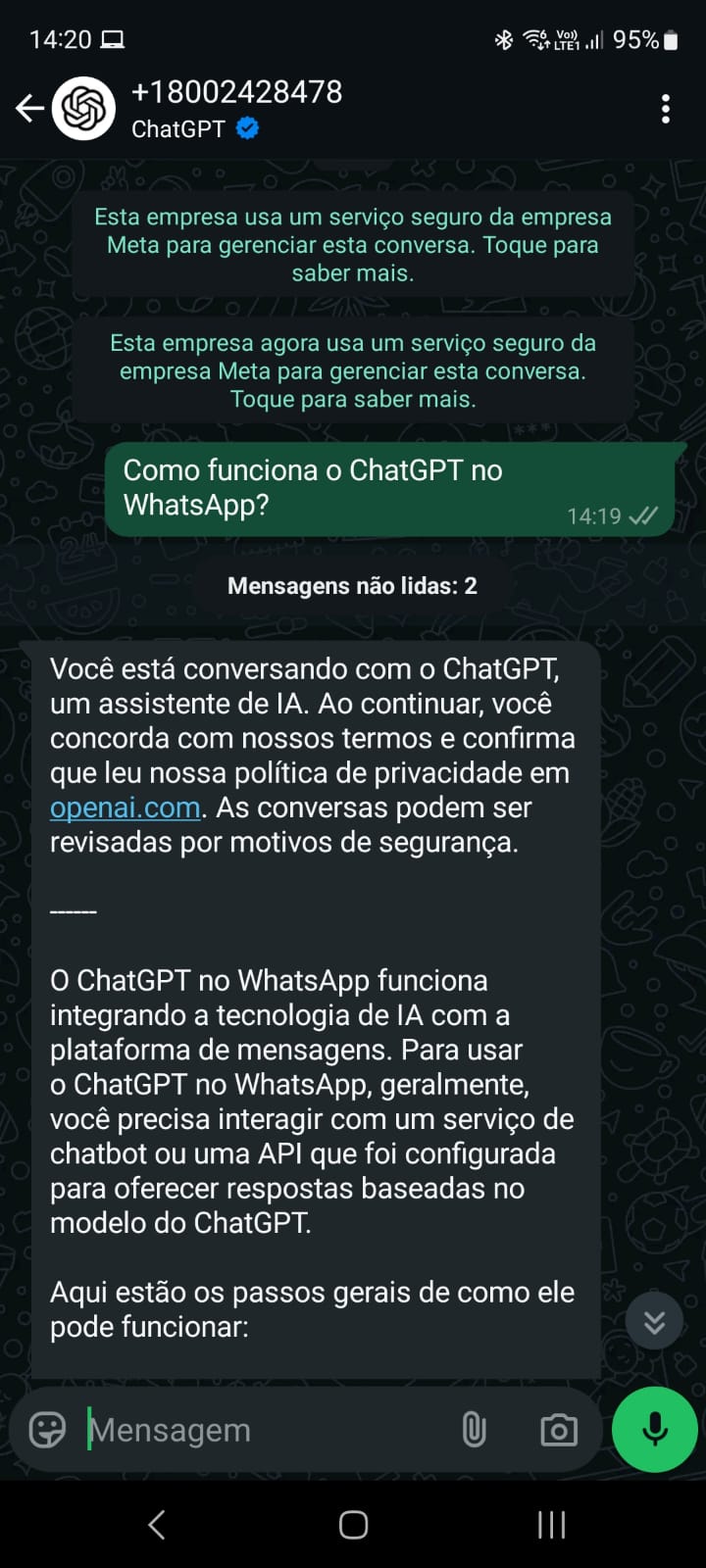Go back using the back arrow
The height and width of the screenshot is (1568, 706).
(30, 108)
